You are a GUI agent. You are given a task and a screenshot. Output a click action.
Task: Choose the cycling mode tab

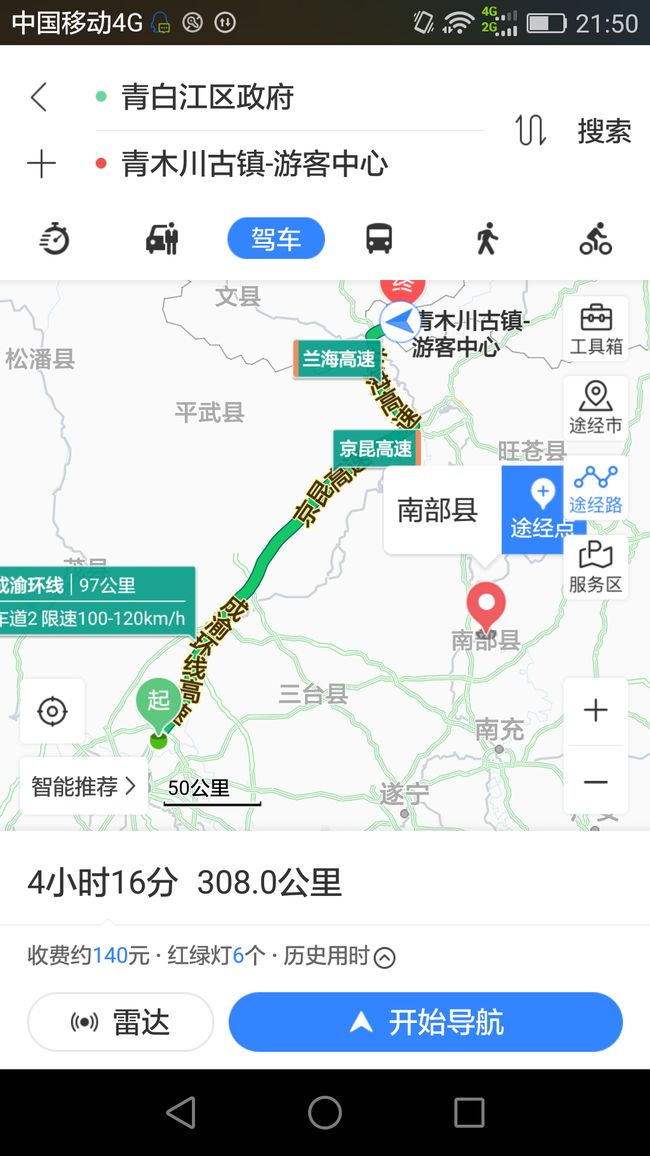(595, 239)
